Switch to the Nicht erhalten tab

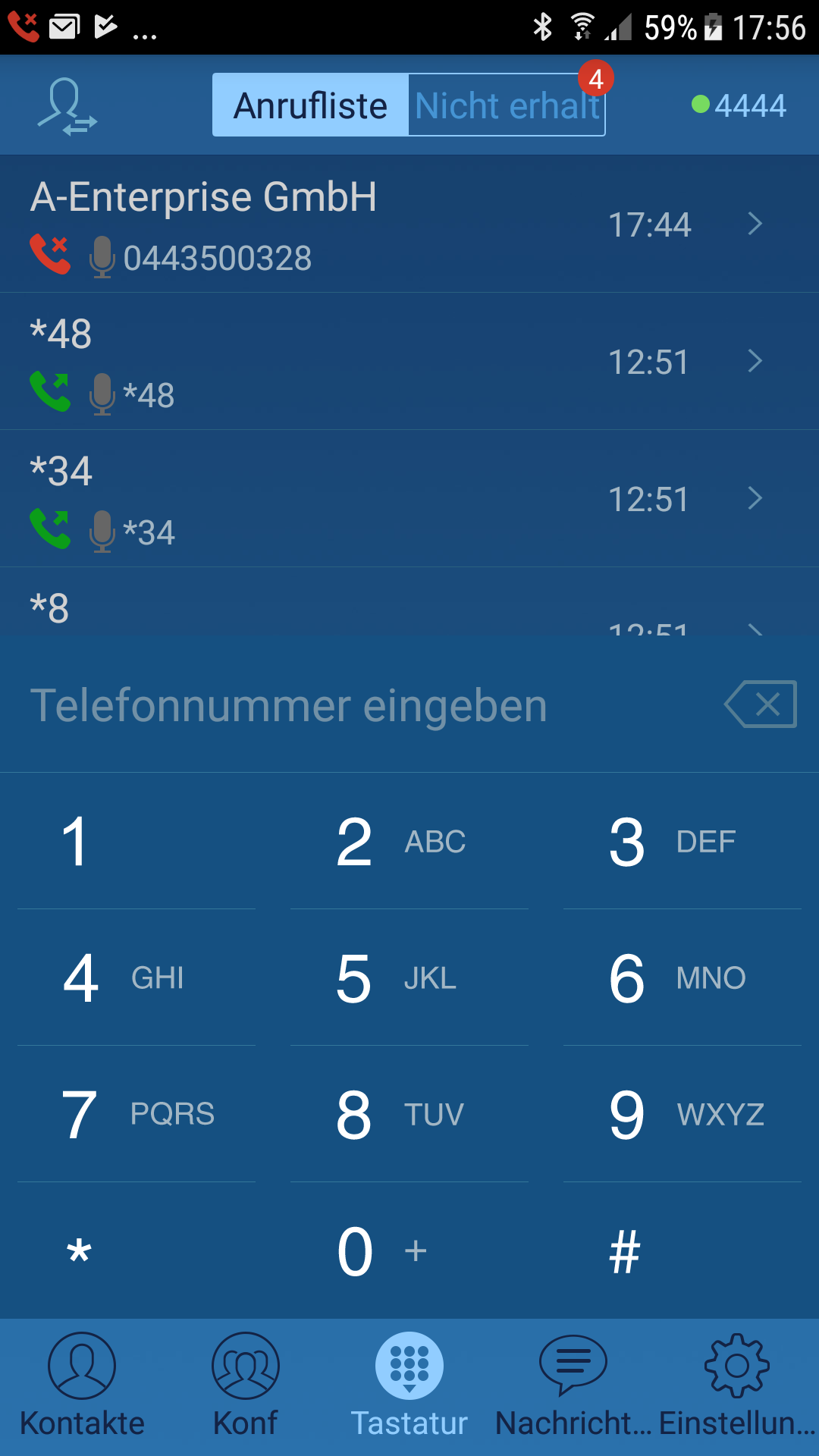[507, 105]
